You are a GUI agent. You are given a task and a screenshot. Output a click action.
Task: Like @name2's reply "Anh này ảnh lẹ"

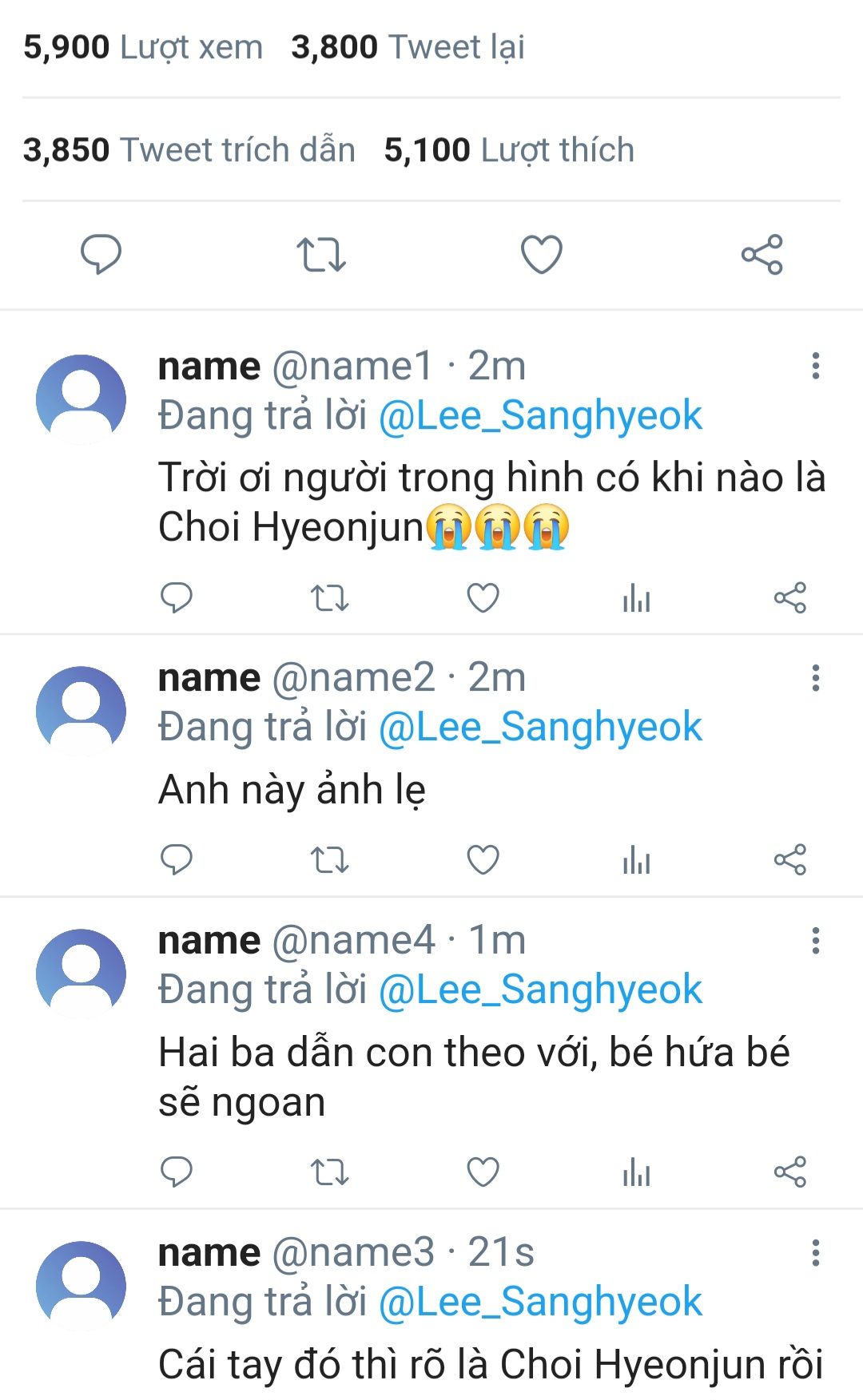click(x=483, y=860)
